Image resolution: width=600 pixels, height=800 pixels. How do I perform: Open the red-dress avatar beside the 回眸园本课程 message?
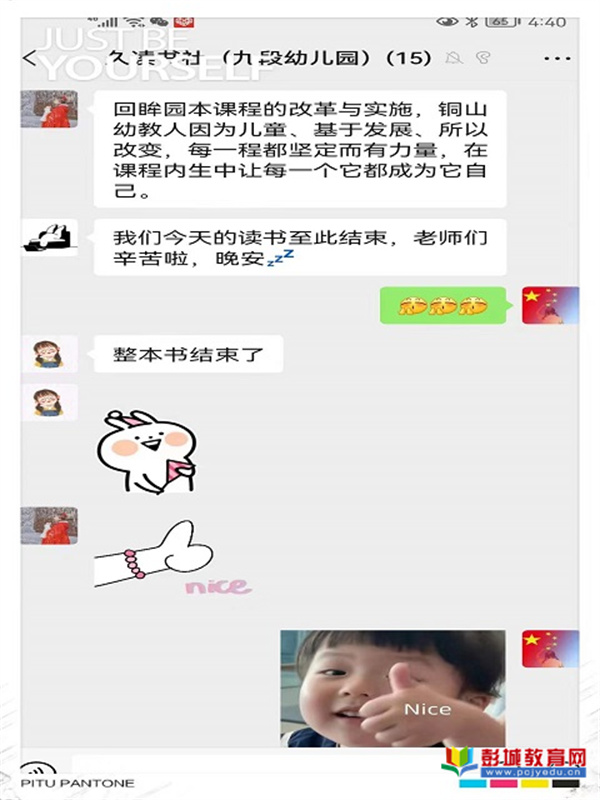49,108
